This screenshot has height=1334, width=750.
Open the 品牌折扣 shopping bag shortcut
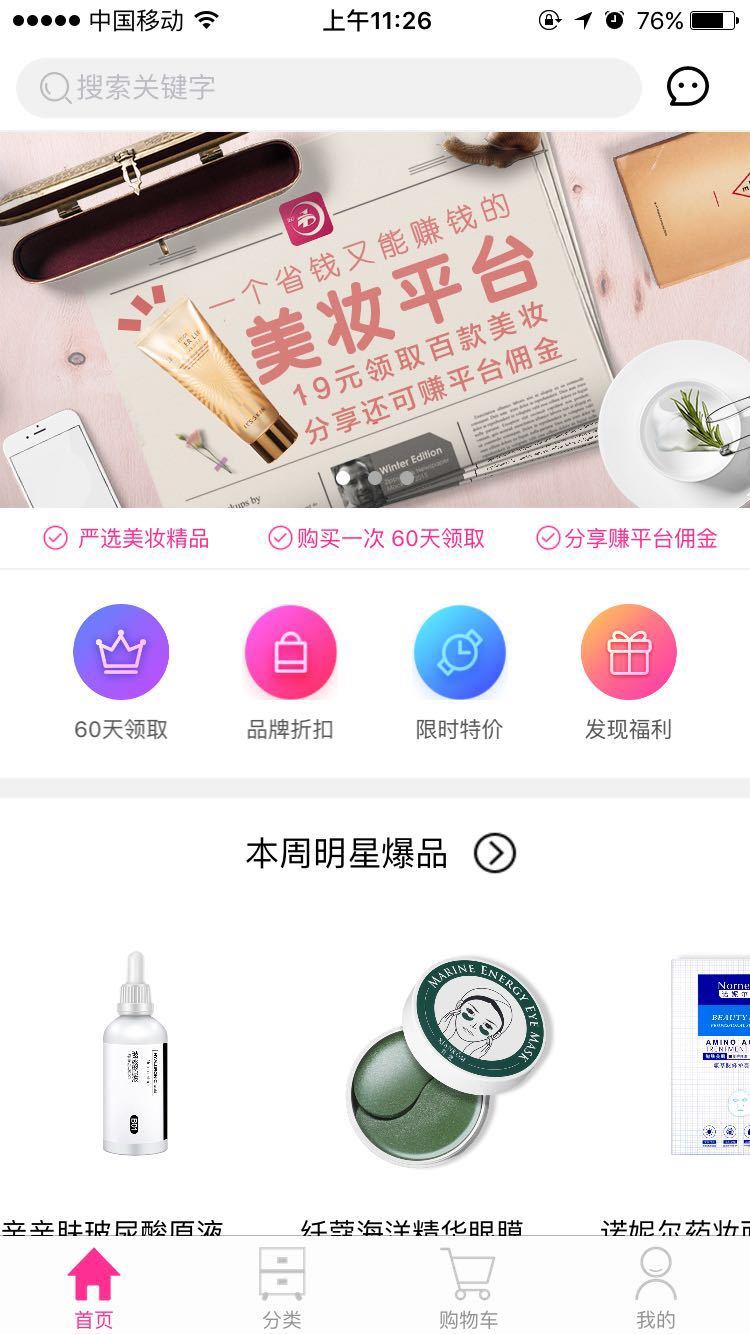pos(290,653)
